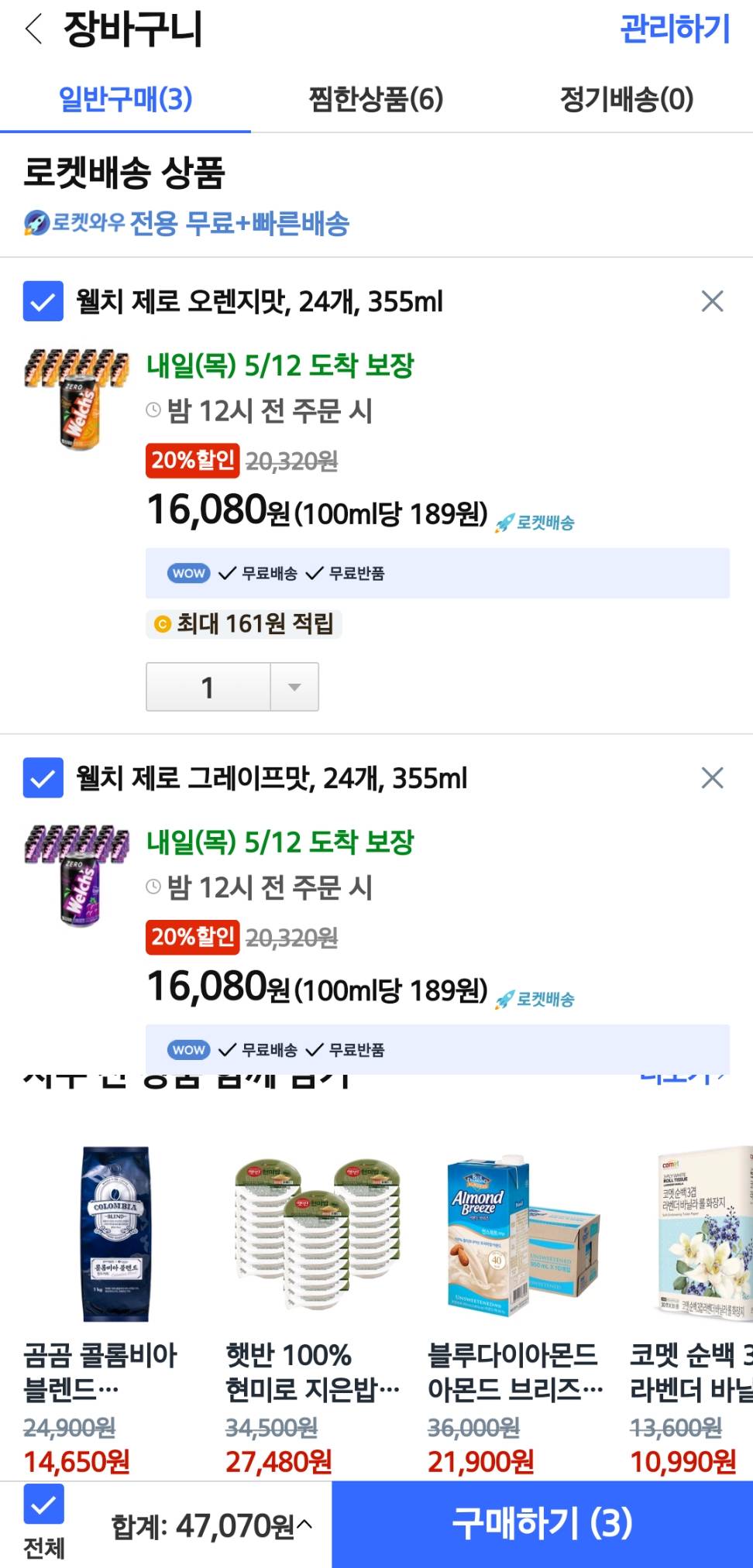Viewport: 753px width, 1568px height.
Task: Remove 웰치 제로 그레이프맛 from cart
Action: click(x=712, y=778)
